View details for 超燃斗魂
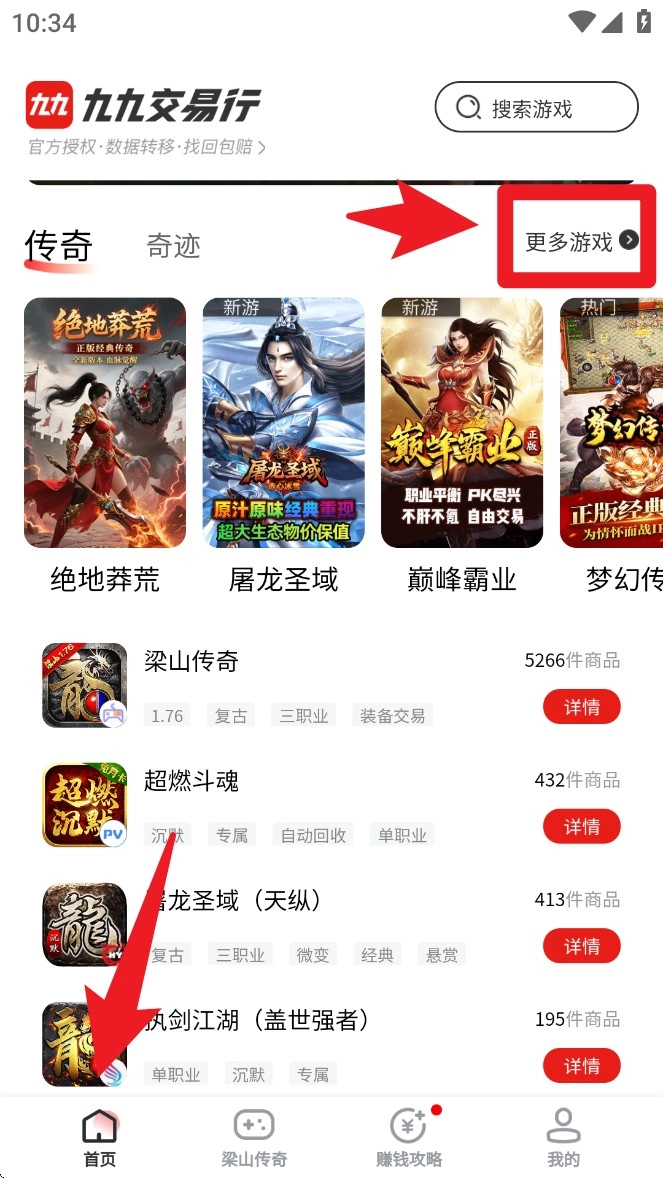663x1178 pixels. [x=581, y=827]
